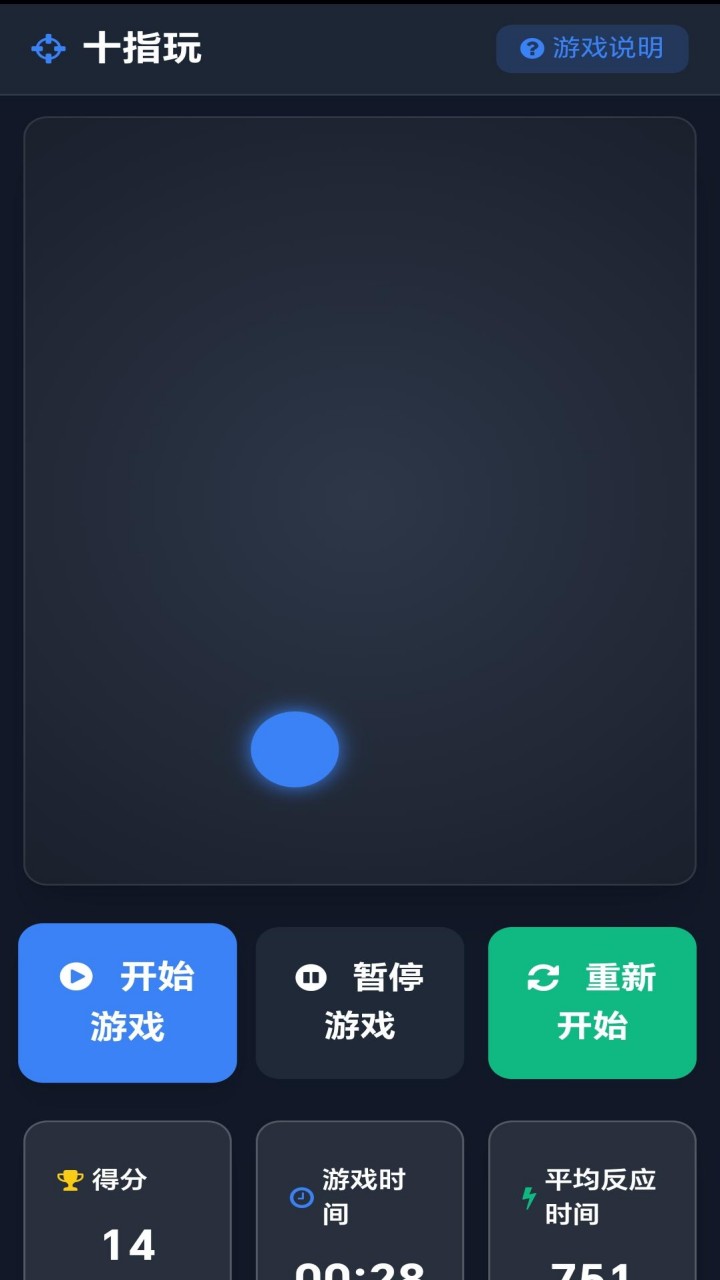
Task: Pause the game with 暂停游戏
Action: click(360, 1002)
